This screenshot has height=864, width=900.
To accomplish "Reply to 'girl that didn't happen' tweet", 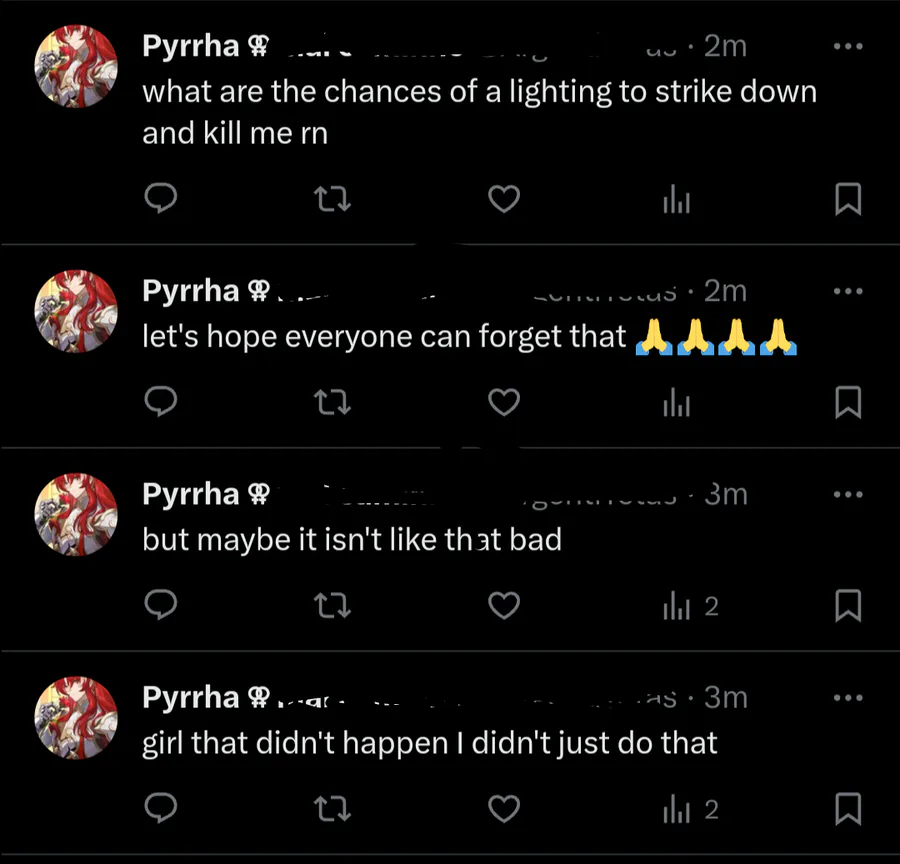I will pyautogui.click(x=161, y=808).
